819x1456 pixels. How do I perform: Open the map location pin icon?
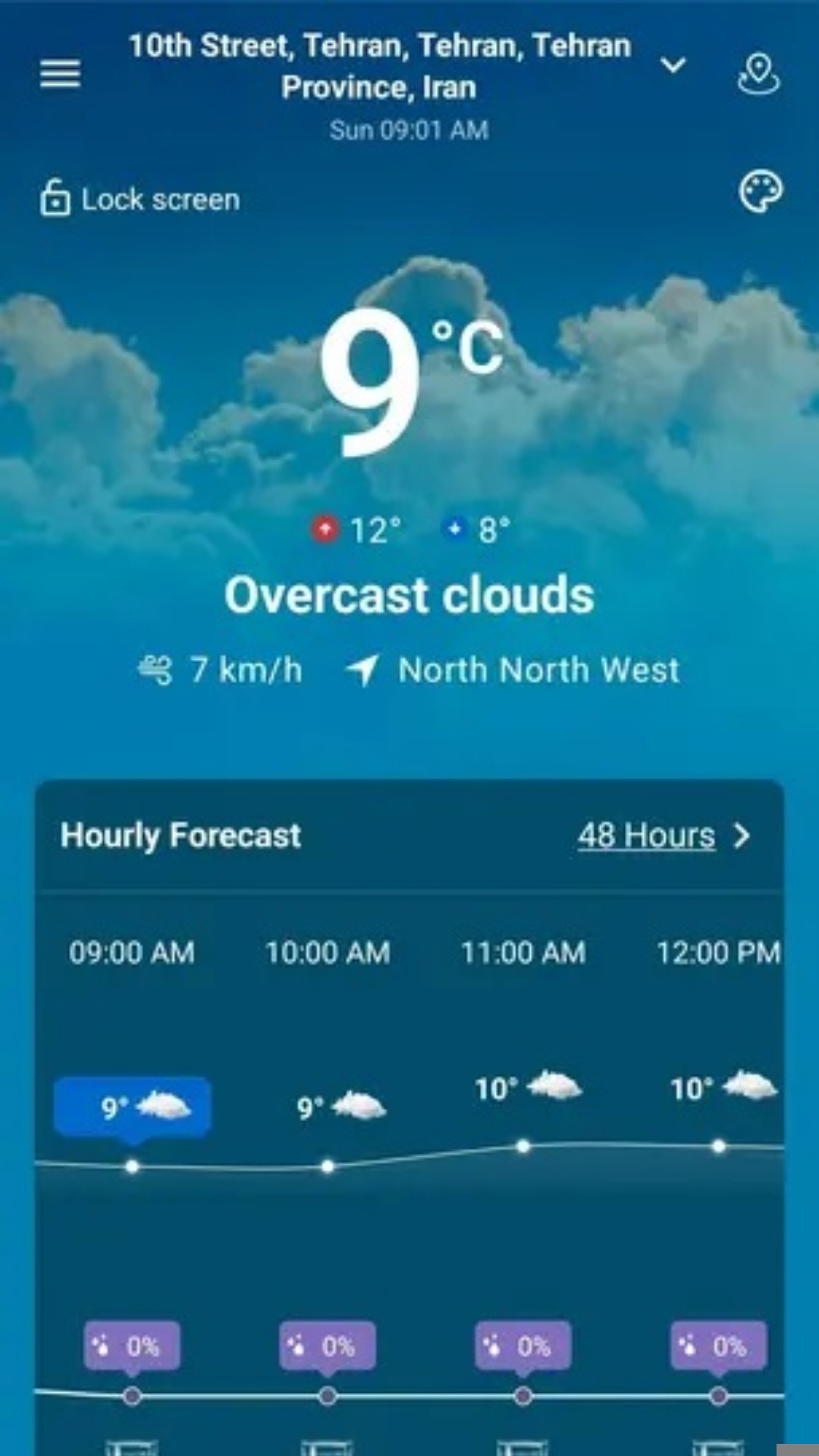pos(758,74)
